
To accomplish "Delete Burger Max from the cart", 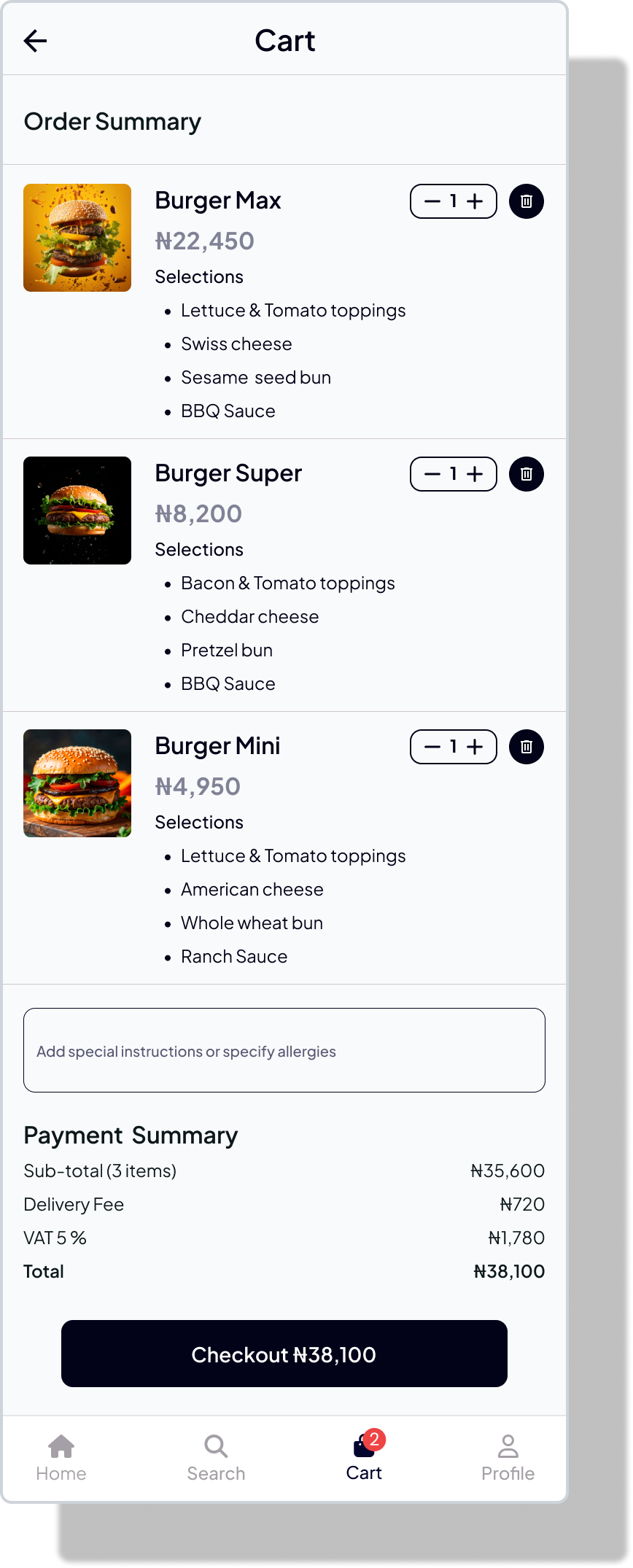I will point(527,201).
